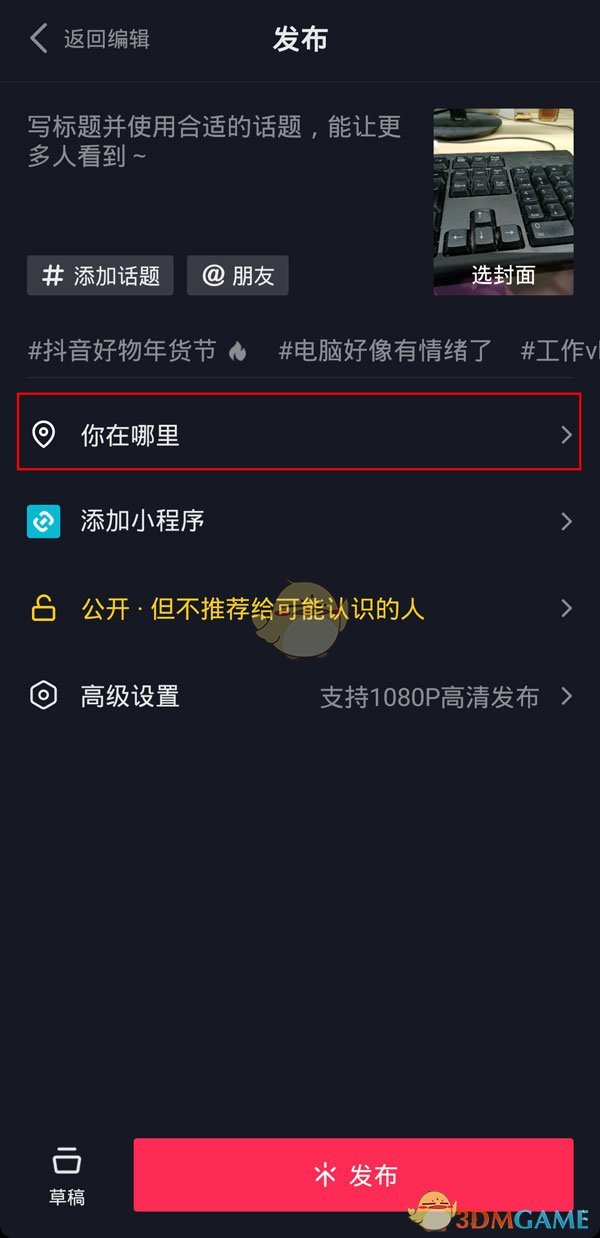The height and width of the screenshot is (1238, 600).
Task: Go back to editing via 返回编辑
Action: (x=90, y=39)
